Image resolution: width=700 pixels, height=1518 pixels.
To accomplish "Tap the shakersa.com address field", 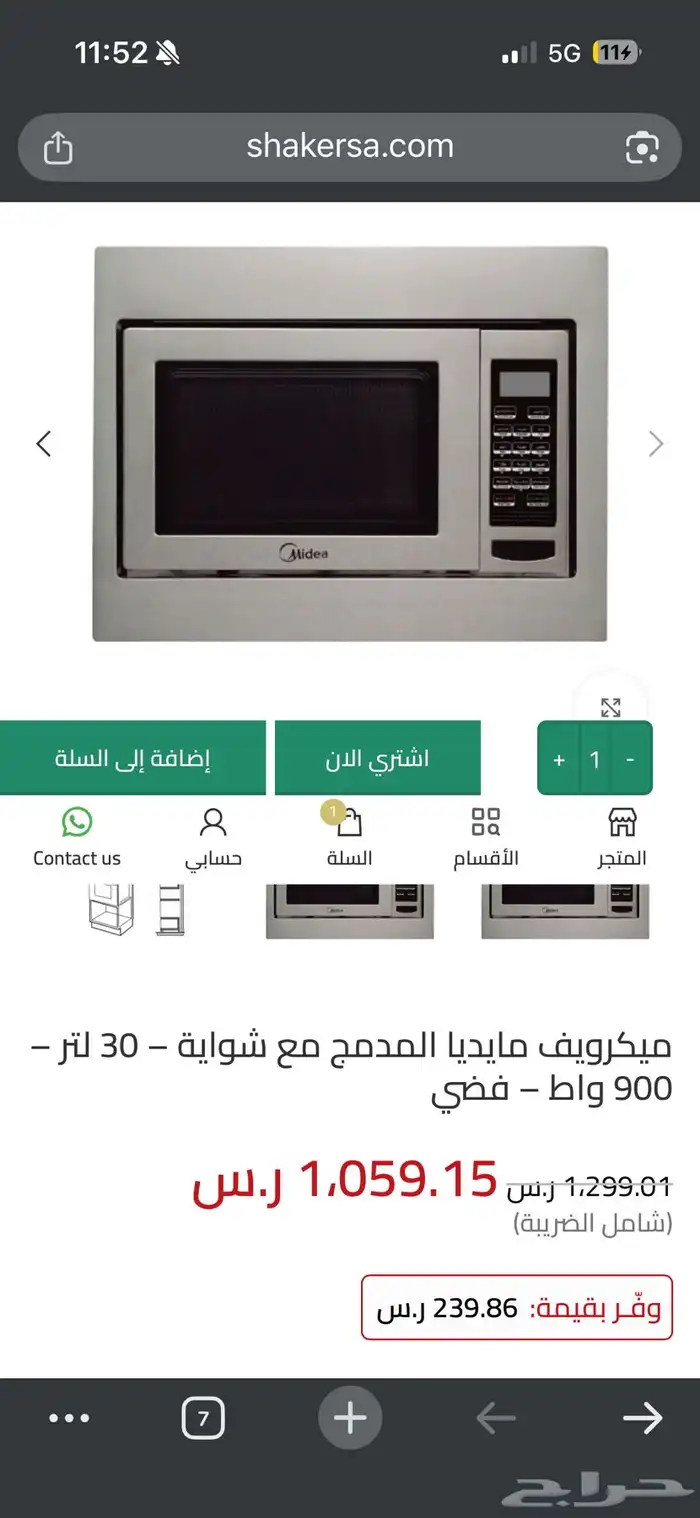I will pos(350,147).
